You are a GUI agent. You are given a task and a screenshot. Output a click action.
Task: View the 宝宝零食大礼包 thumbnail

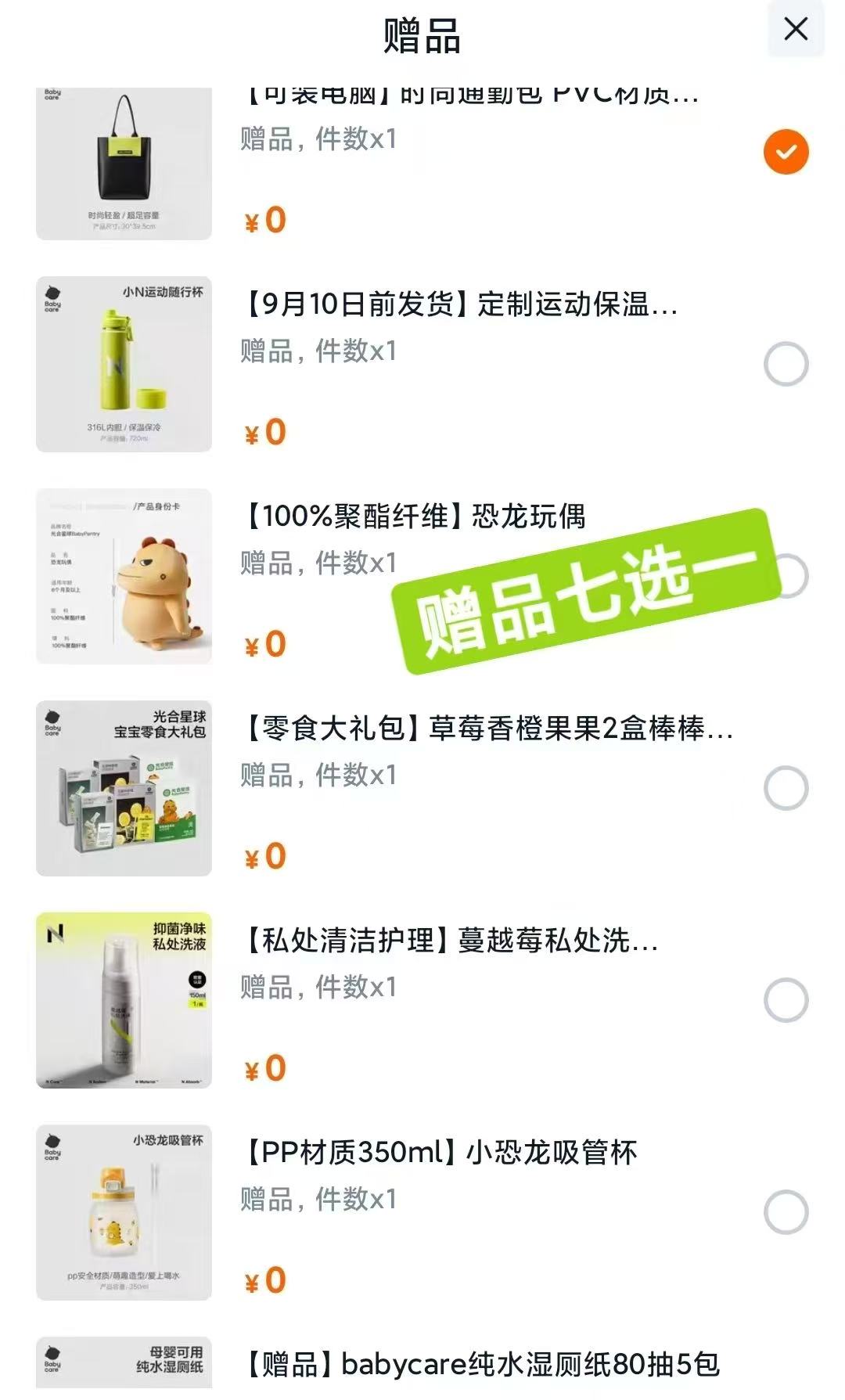point(123,786)
